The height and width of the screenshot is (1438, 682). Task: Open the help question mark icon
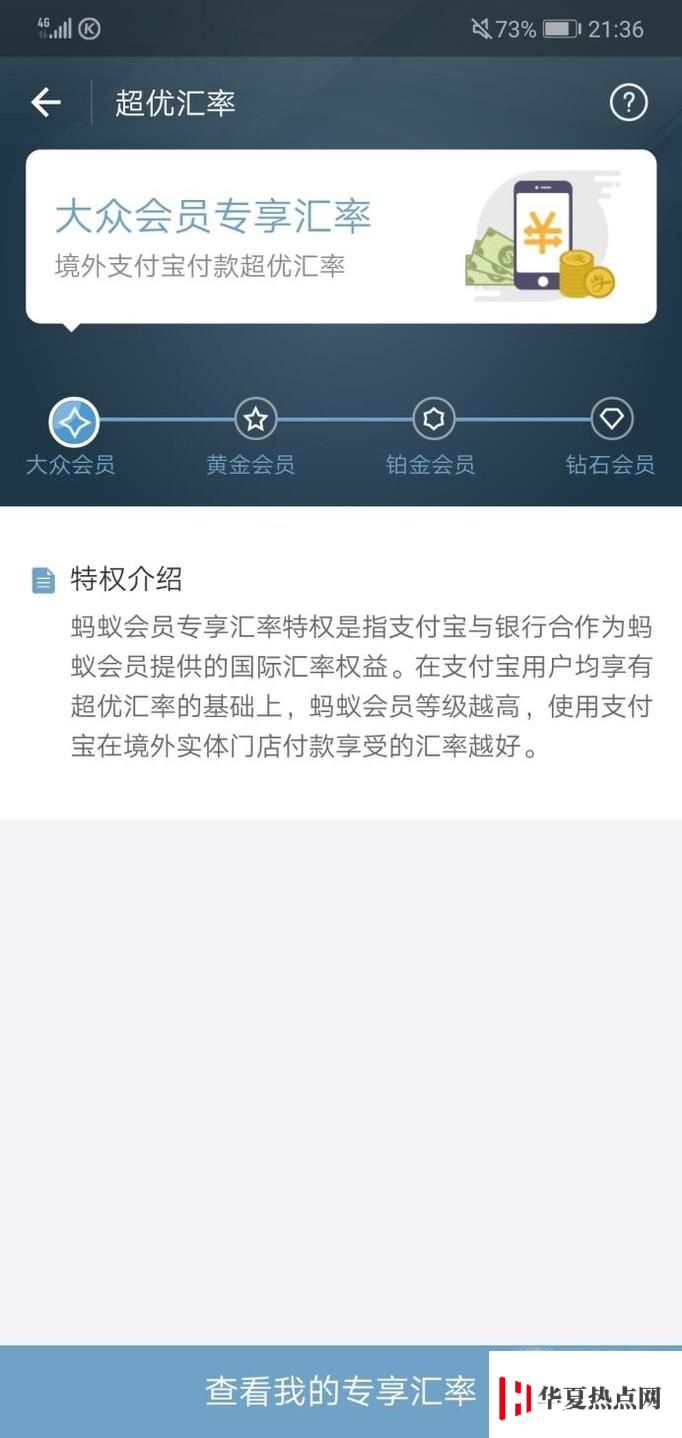click(x=629, y=102)
